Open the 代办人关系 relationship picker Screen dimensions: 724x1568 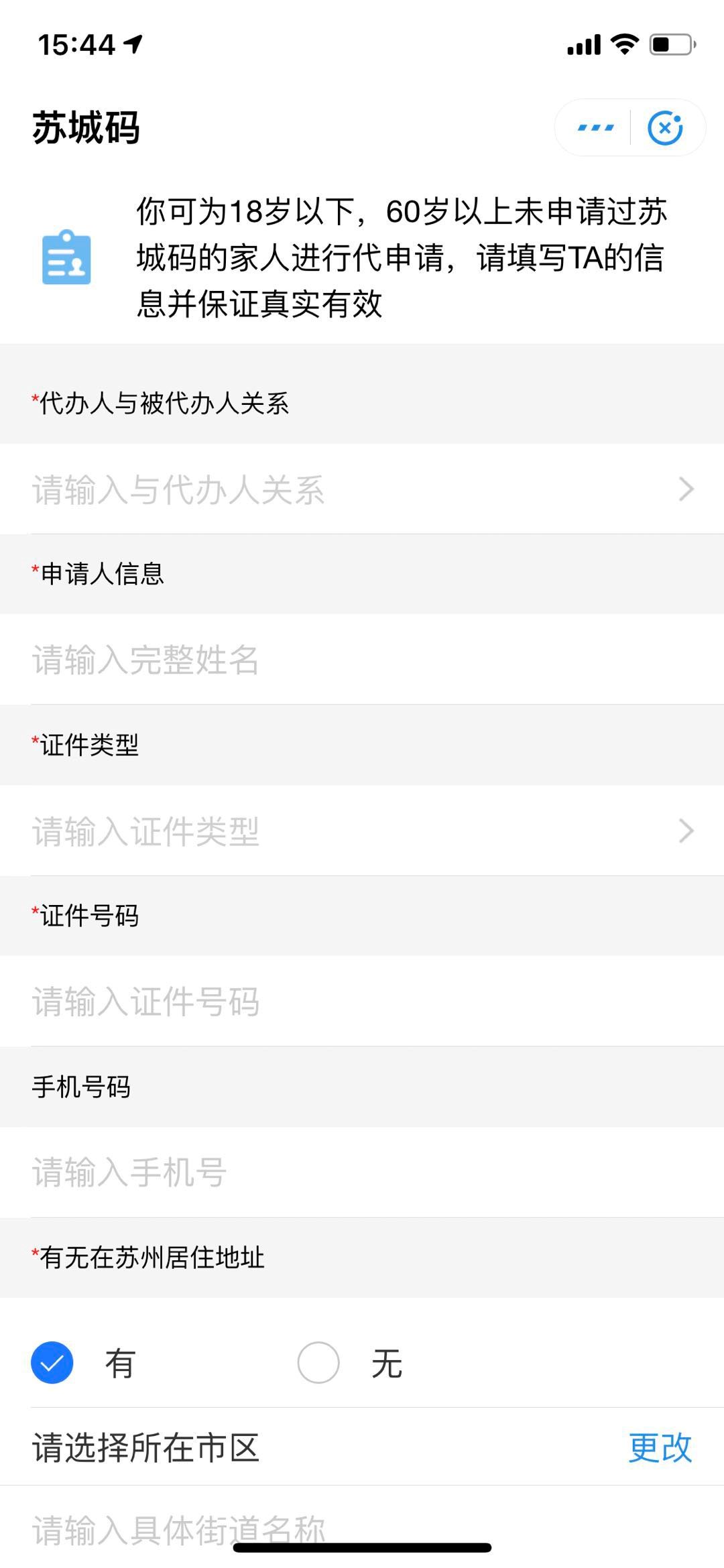[x=362, y=489]
